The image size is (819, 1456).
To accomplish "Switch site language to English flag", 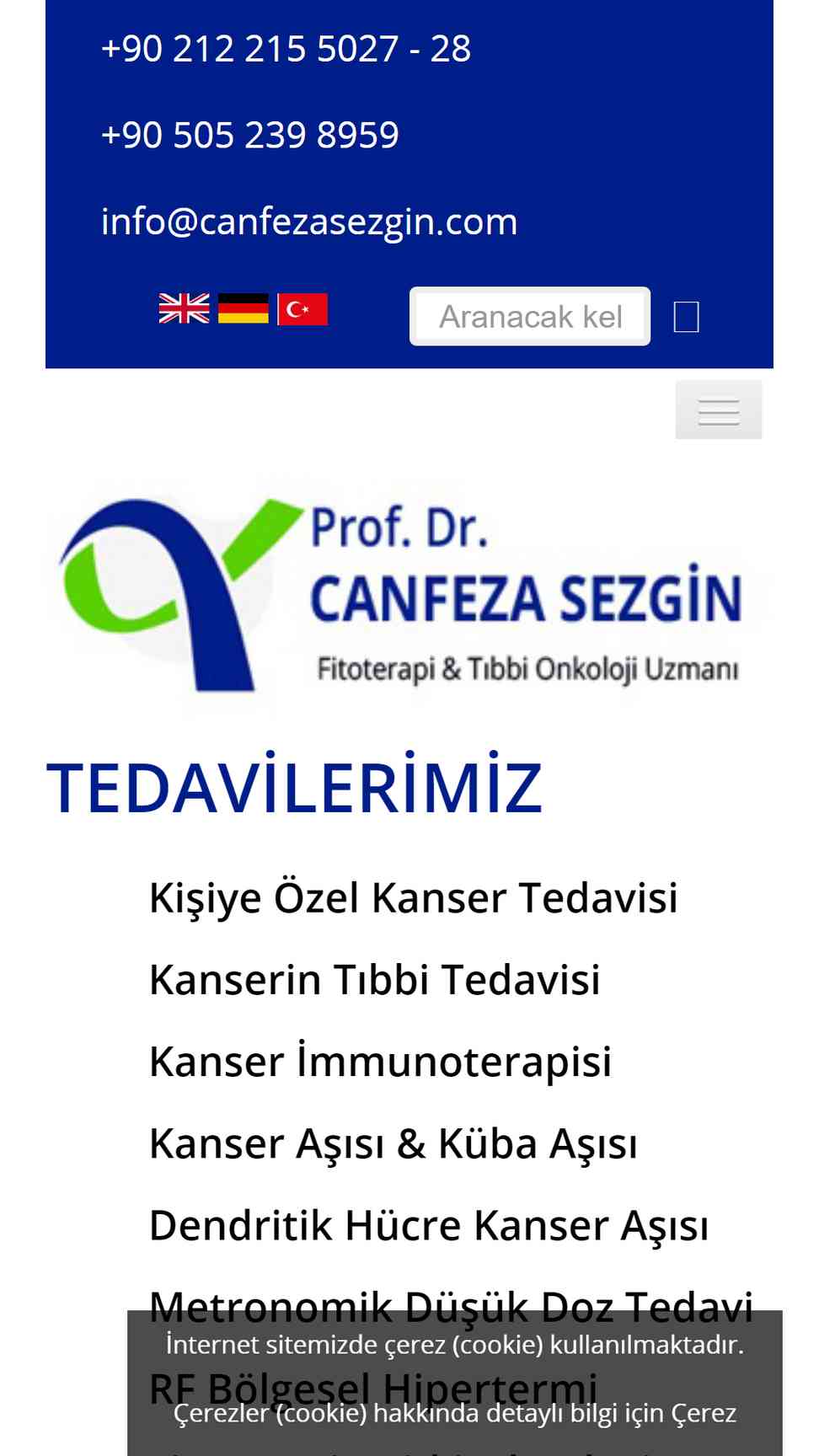I will pos(184,308).
